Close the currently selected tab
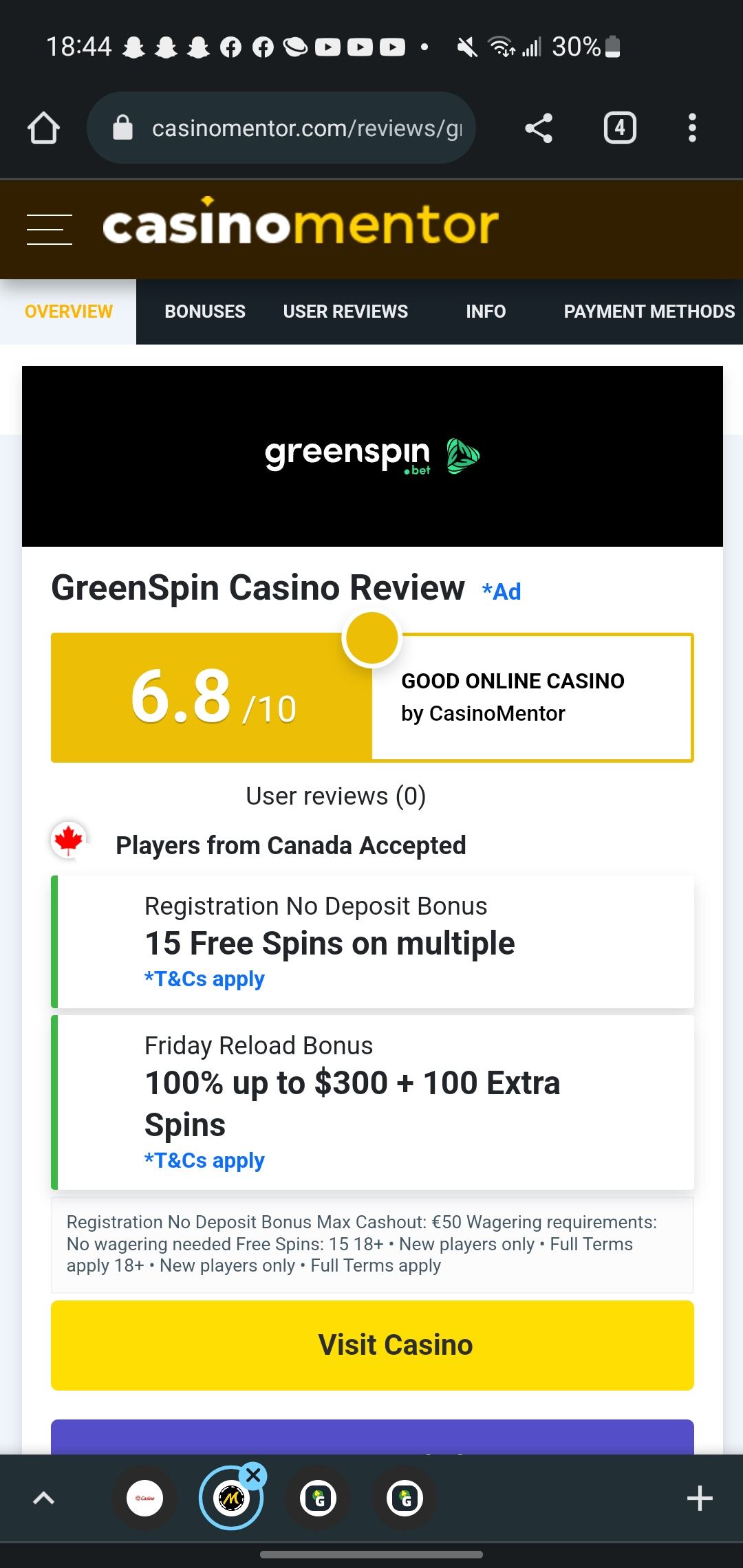Viewport: 743px width, 1568px height. (x=253, y=1475)
